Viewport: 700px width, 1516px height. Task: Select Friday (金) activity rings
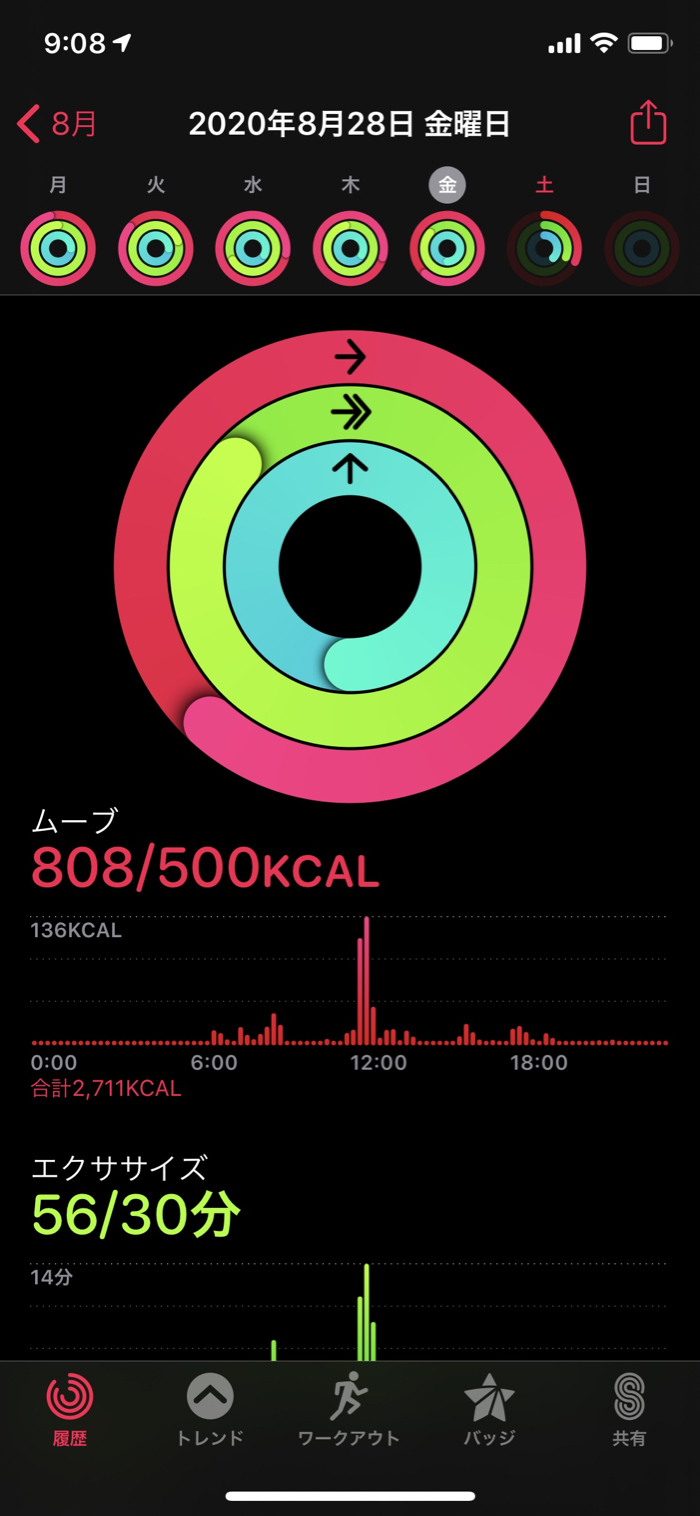coord(447,248)
